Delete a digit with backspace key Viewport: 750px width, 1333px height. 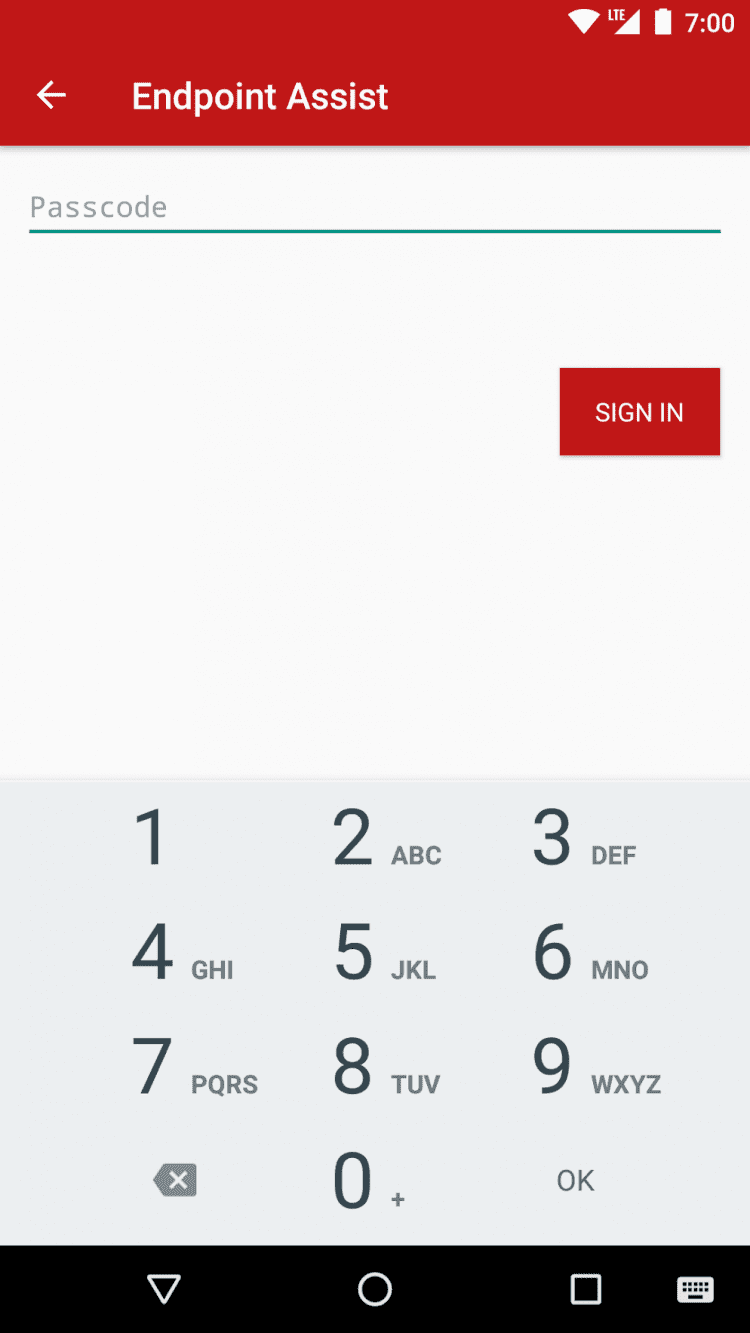tap(175, 1180)
